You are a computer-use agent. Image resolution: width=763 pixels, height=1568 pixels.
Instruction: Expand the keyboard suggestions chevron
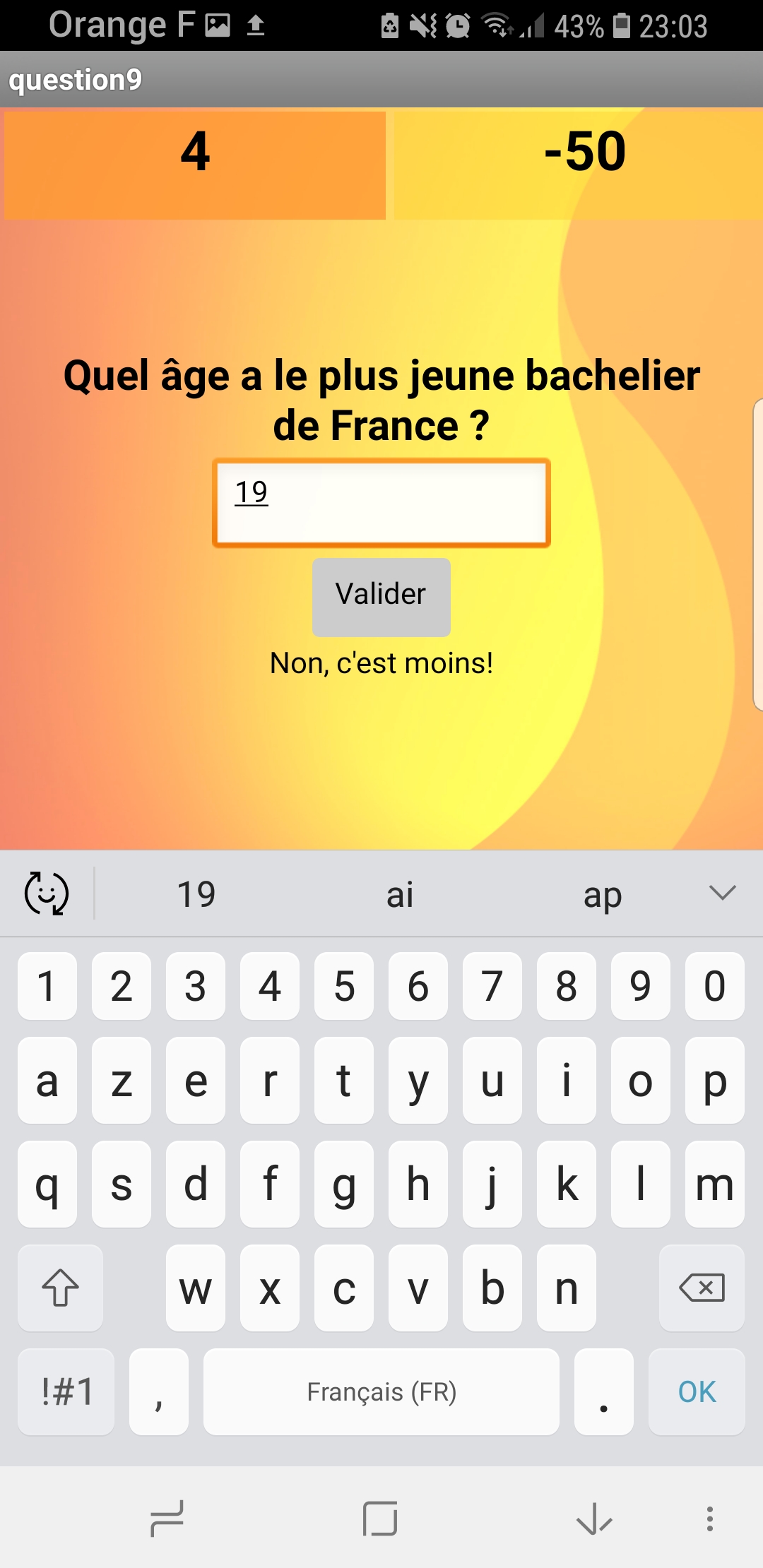coord(721,893)
